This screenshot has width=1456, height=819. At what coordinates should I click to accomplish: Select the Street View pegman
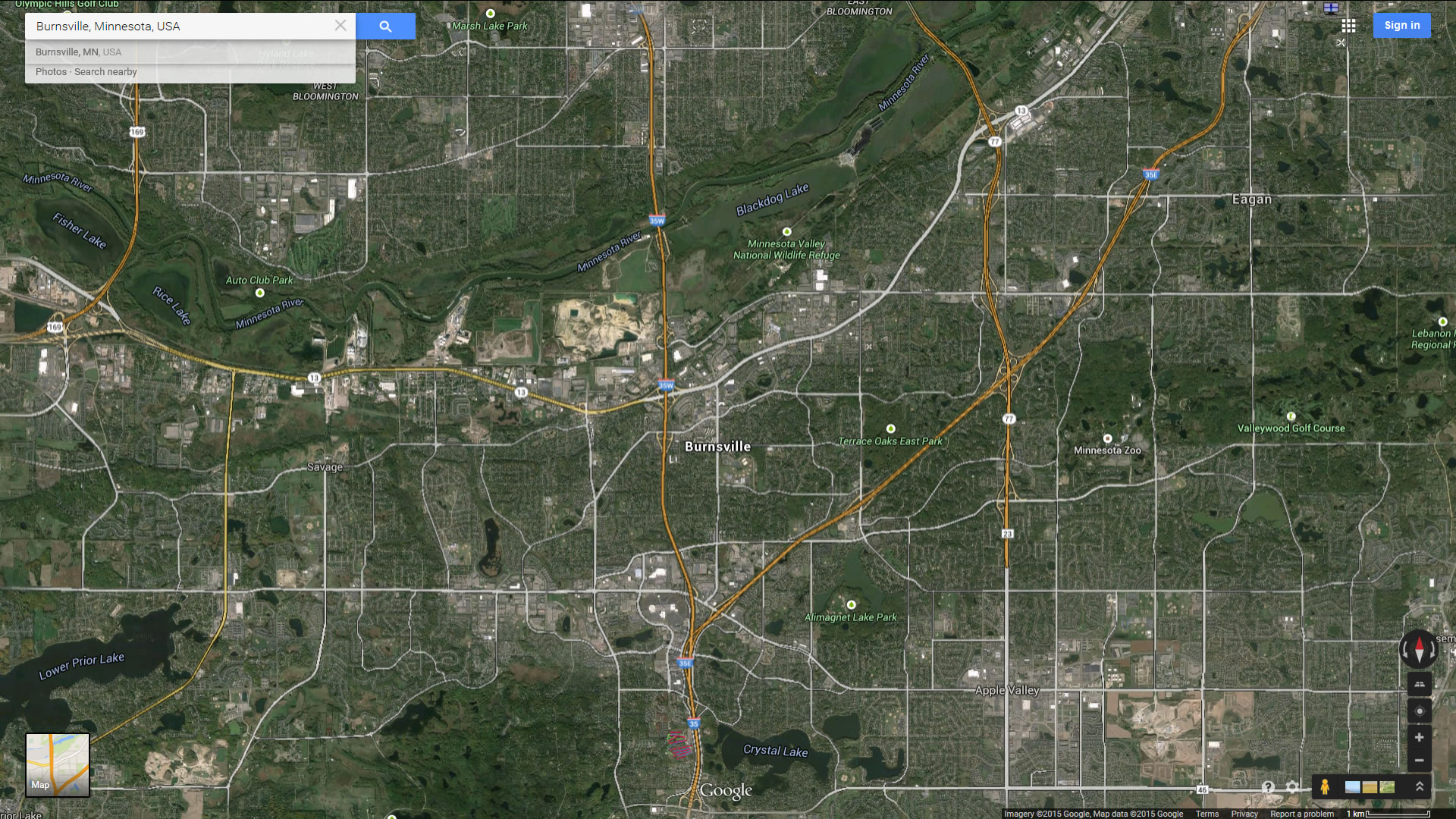(1325, 787)
